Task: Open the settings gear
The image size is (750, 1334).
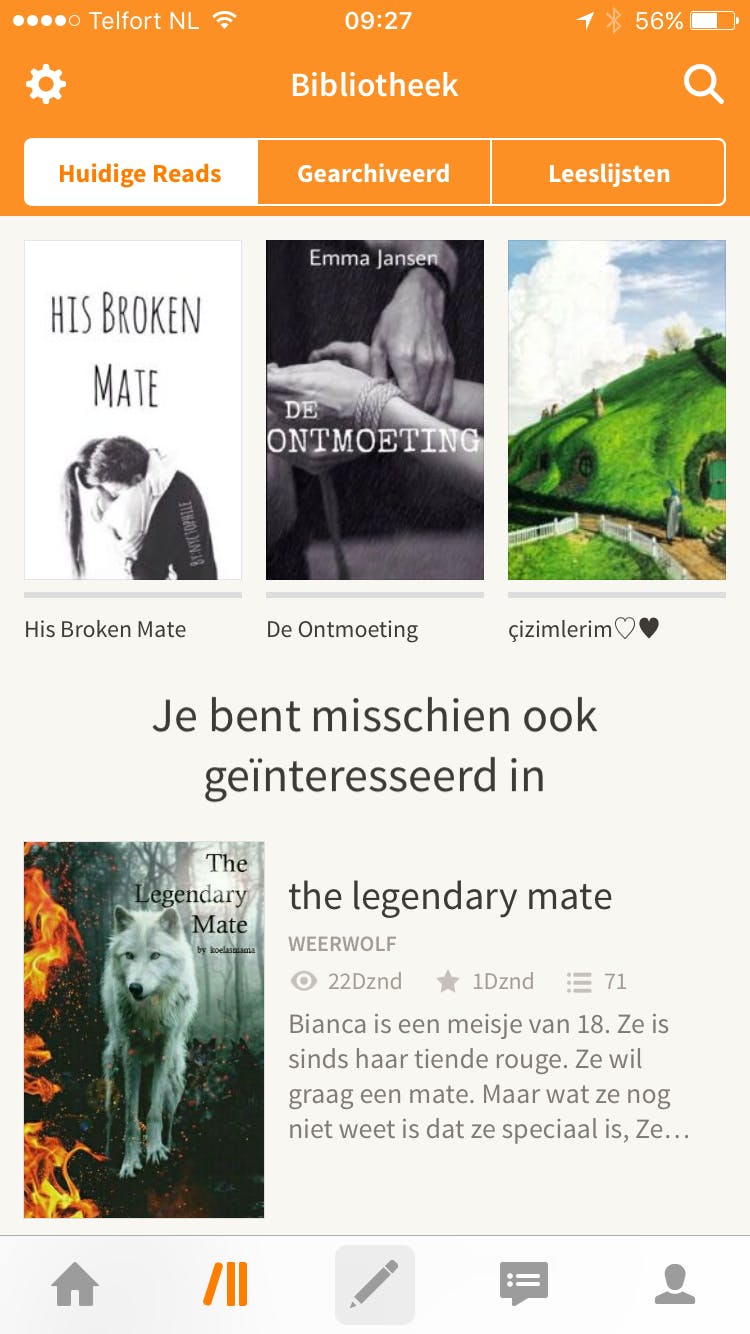Action: pyautogui.click(x=46, y=85)
